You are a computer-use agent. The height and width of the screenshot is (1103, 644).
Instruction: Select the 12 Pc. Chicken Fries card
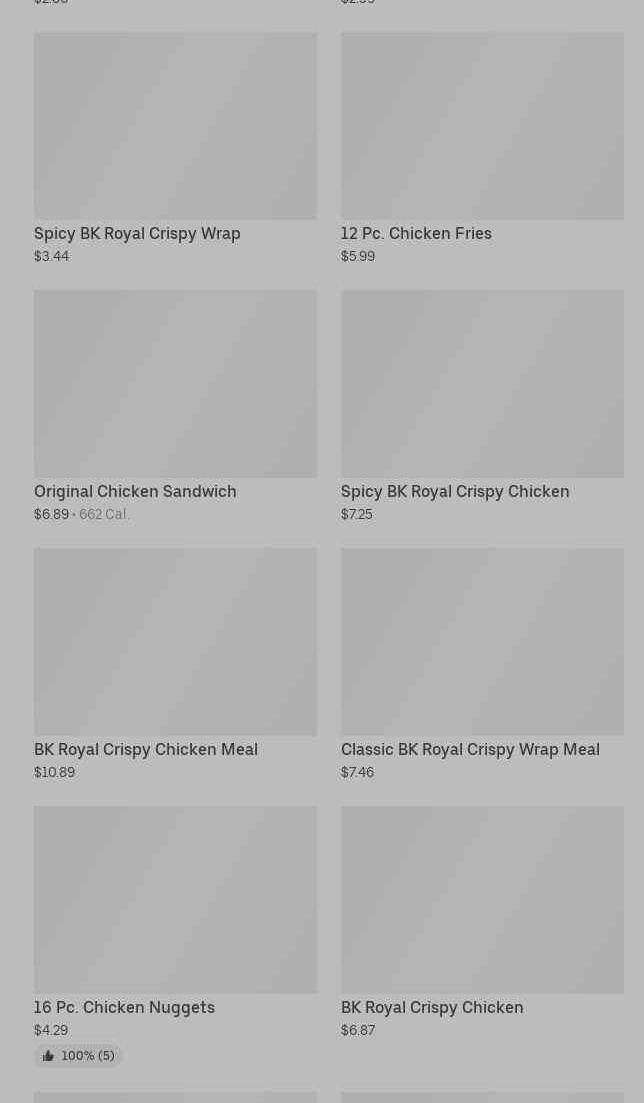482,148
